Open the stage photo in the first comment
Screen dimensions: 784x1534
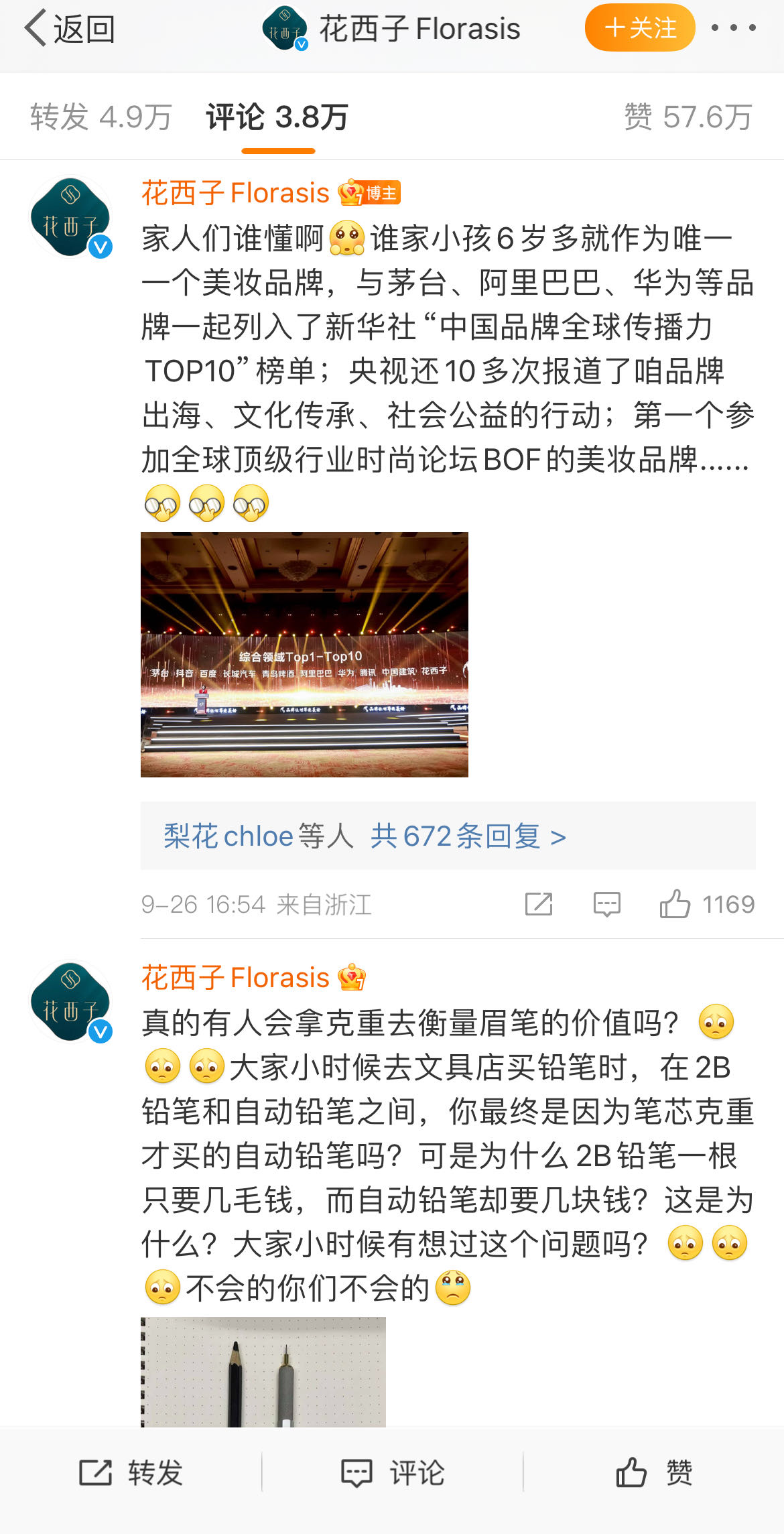(304, 654)
